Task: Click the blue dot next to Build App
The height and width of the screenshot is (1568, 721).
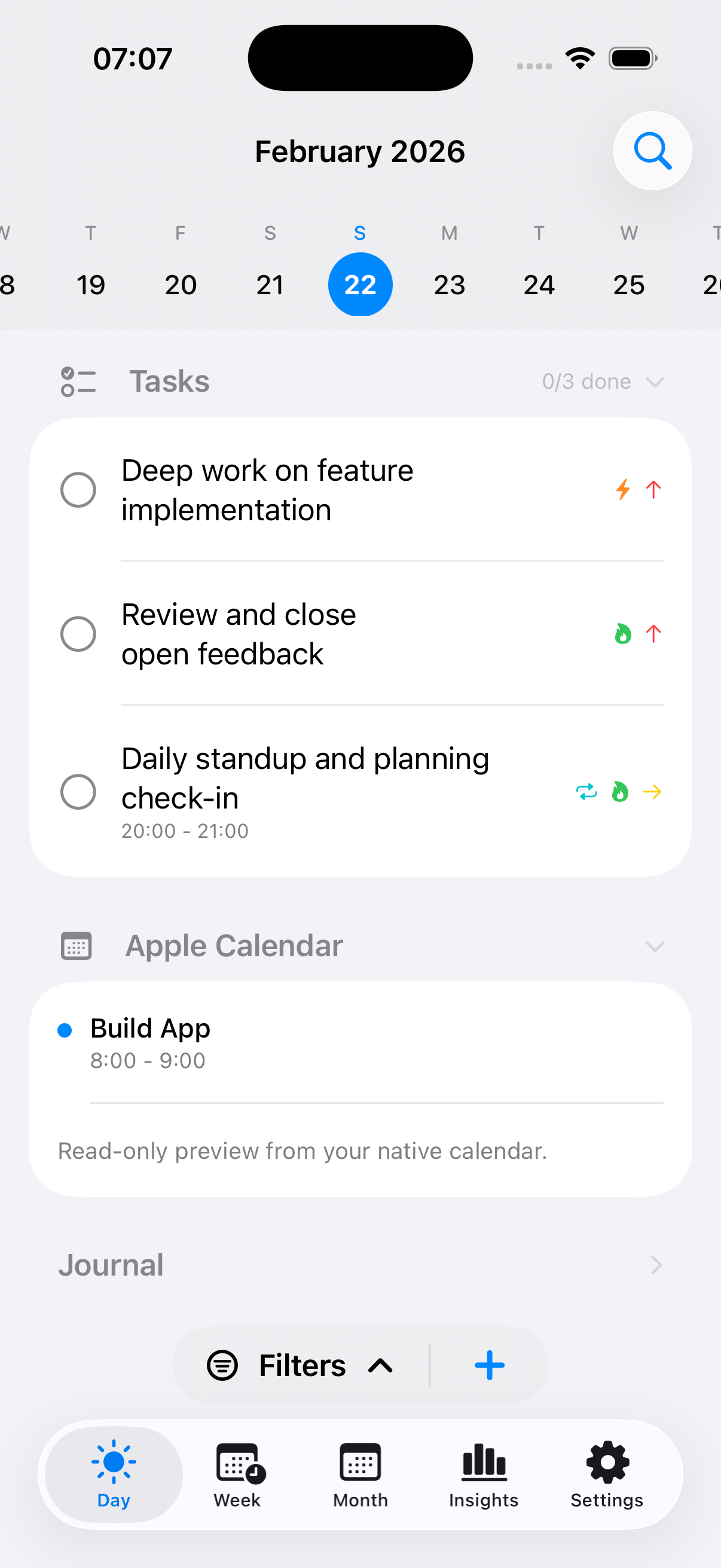Action: [x=65, y=1029]
